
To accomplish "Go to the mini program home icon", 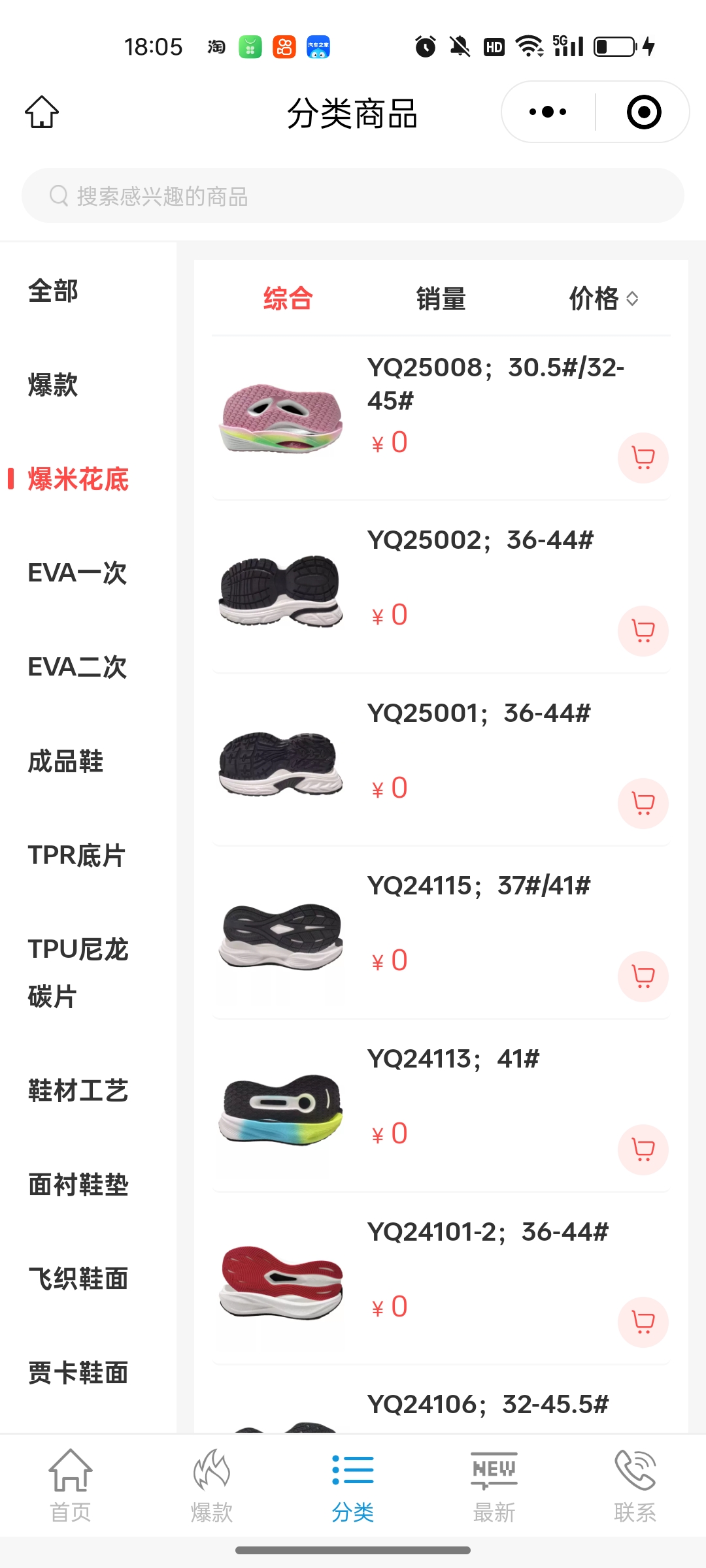I will tap(42, 112).
